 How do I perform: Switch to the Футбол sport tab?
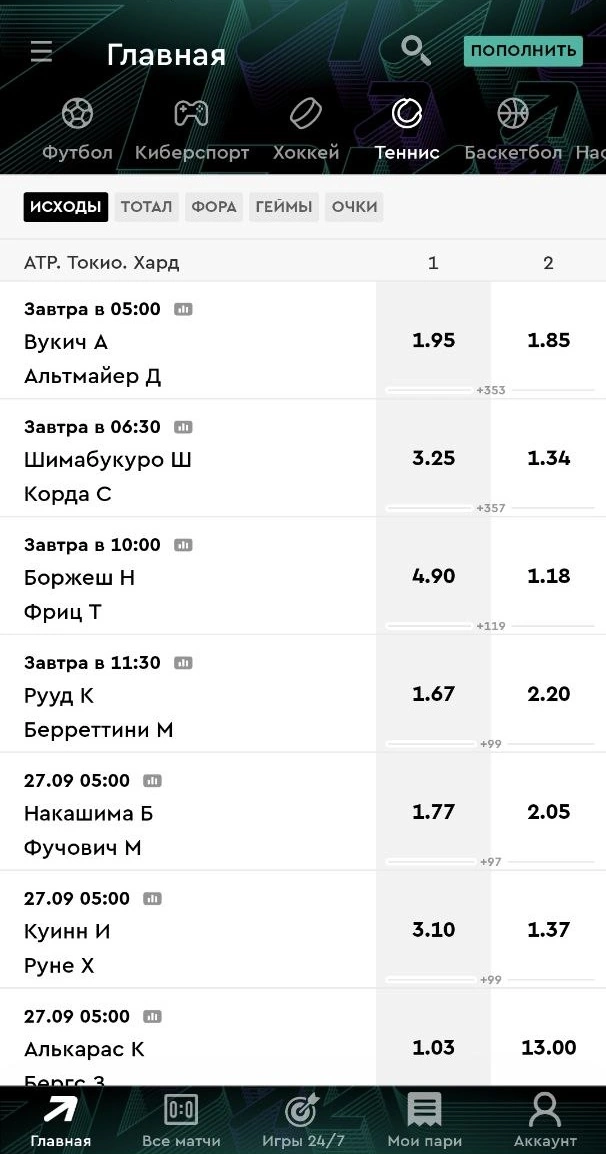point(77,130)
